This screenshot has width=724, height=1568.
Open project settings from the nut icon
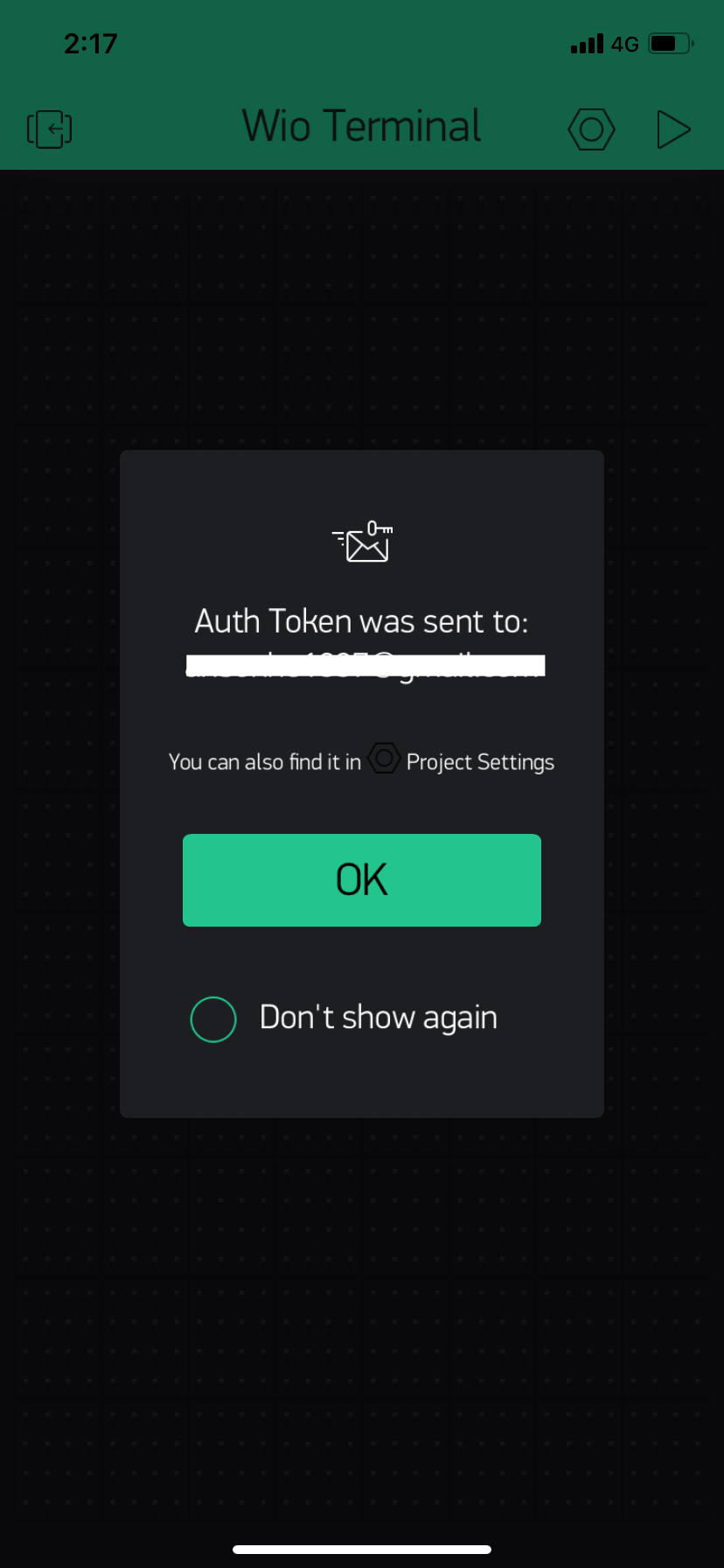point(592,129)
